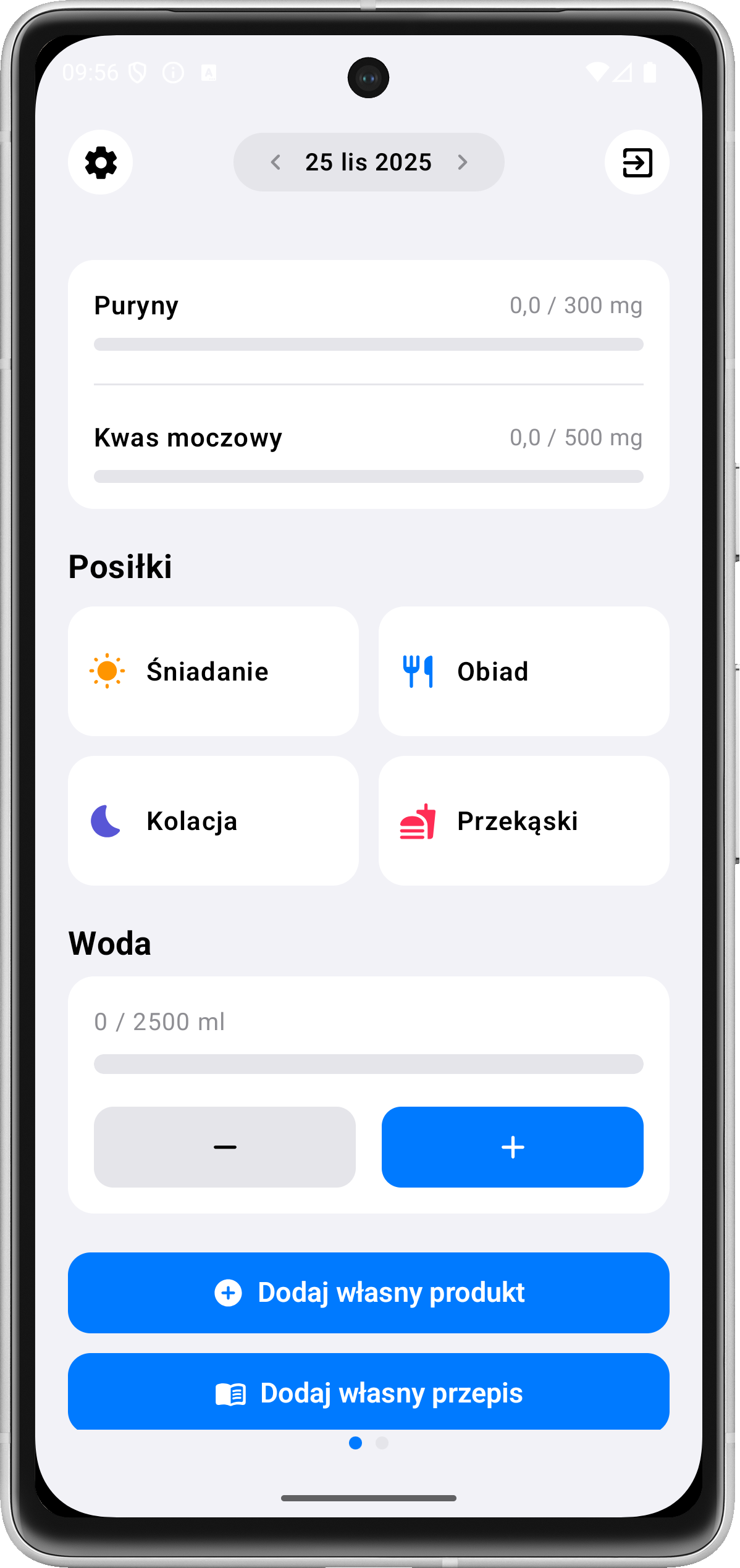Open the Kolacja meal card
Viewport: 740px width, 1568px height.
coord(213,821)
